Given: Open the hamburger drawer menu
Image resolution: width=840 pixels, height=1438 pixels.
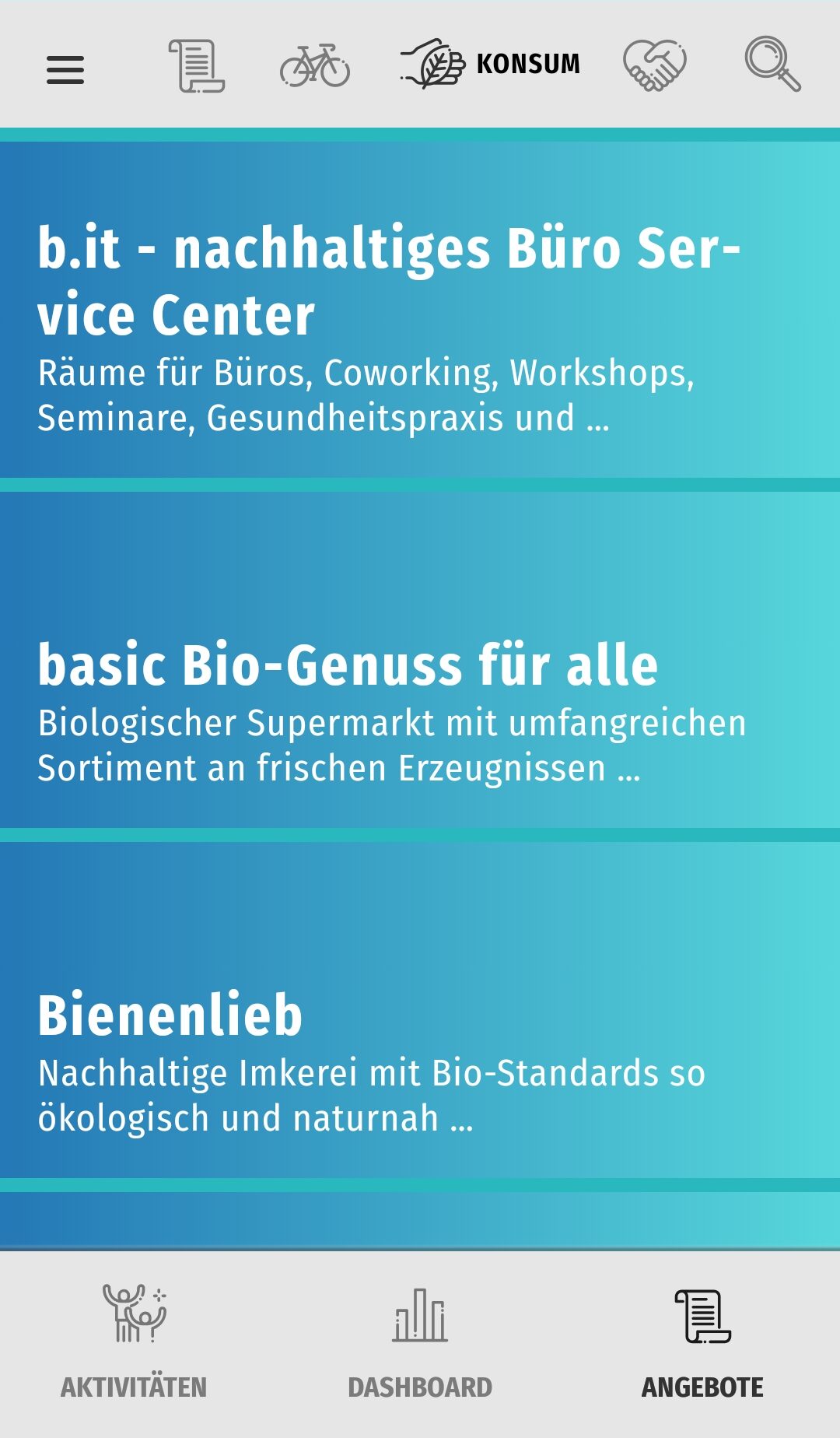Looking at the screenshot, I should click(x=65, y=70).
